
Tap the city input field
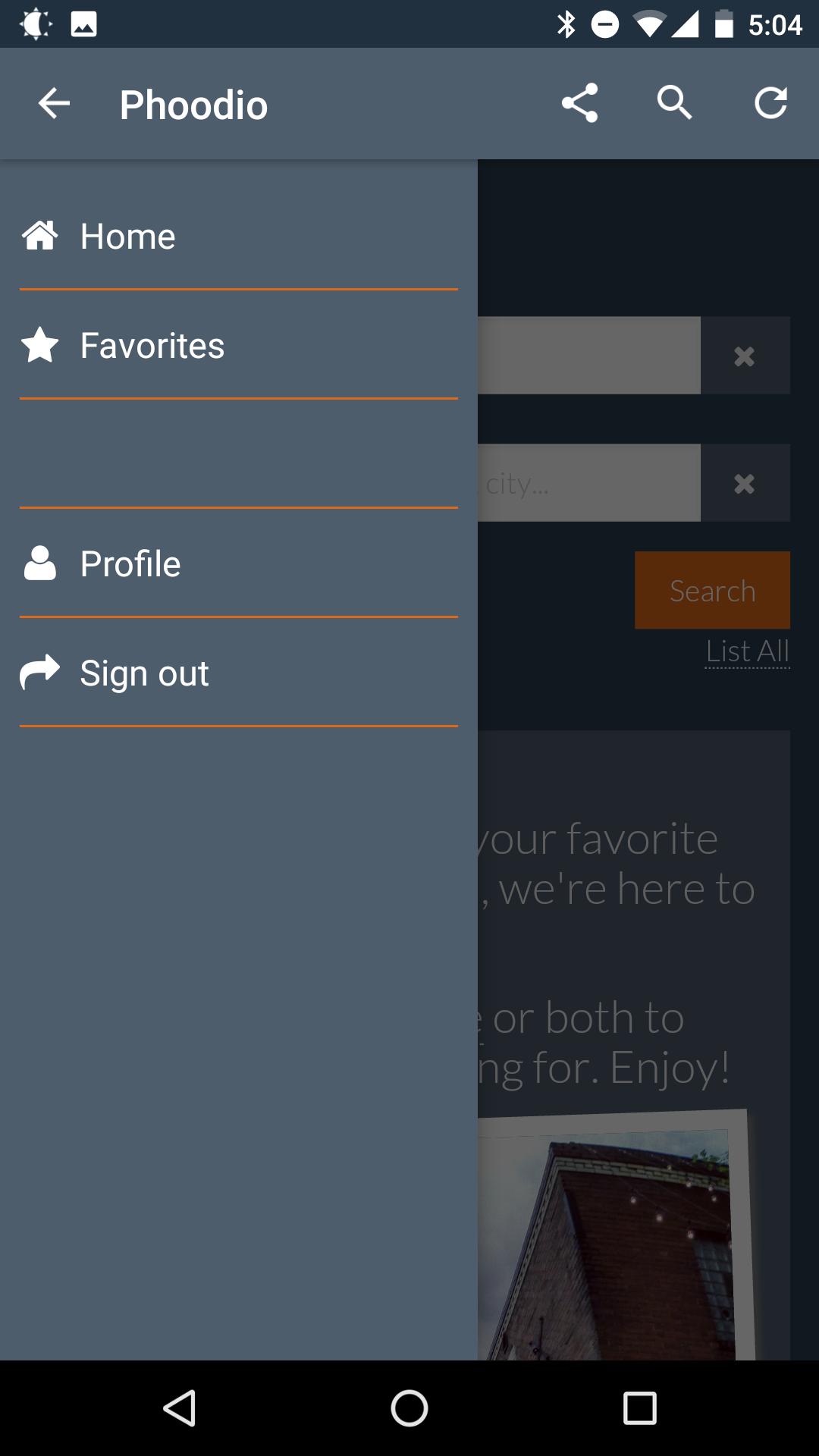coord(589,484)
